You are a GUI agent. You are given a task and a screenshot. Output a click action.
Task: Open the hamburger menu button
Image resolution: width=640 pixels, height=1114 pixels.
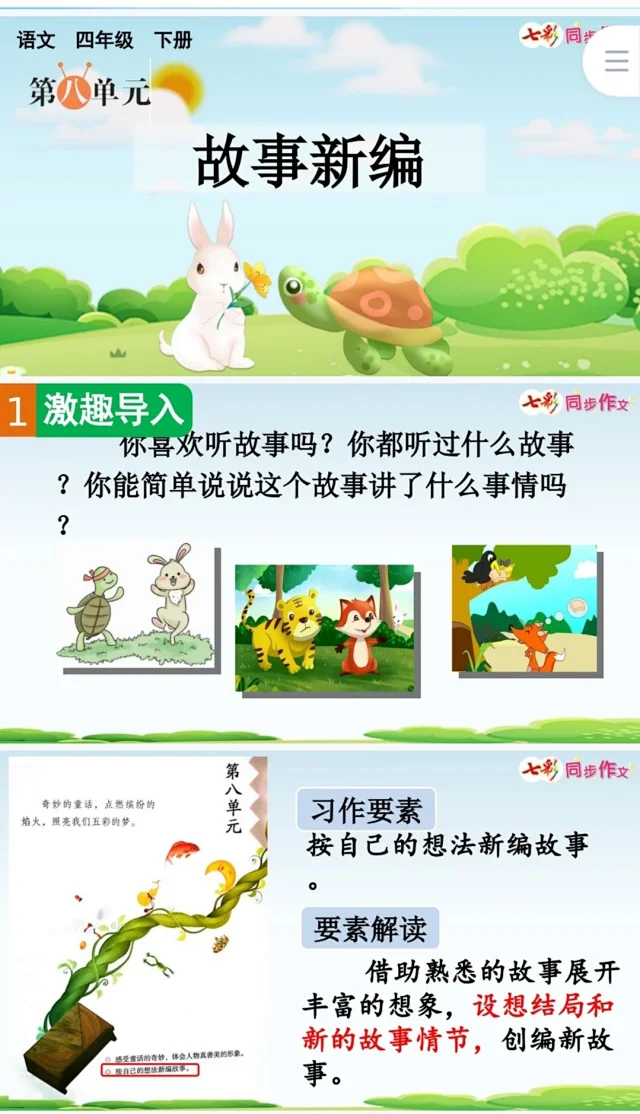point(616,60)
